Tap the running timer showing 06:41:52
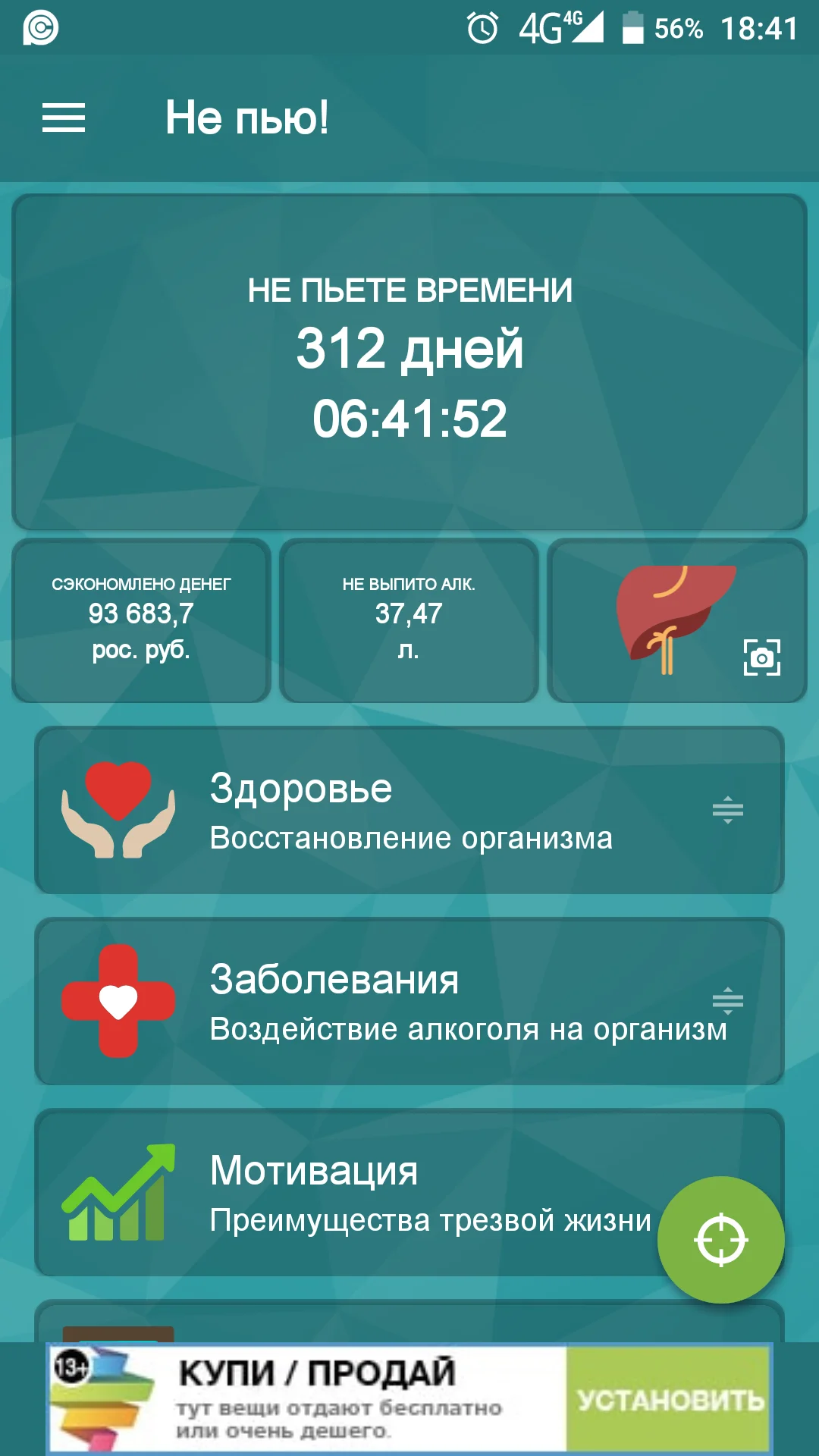The width and height of the screenshot is (819, 1456). (409, 417)
